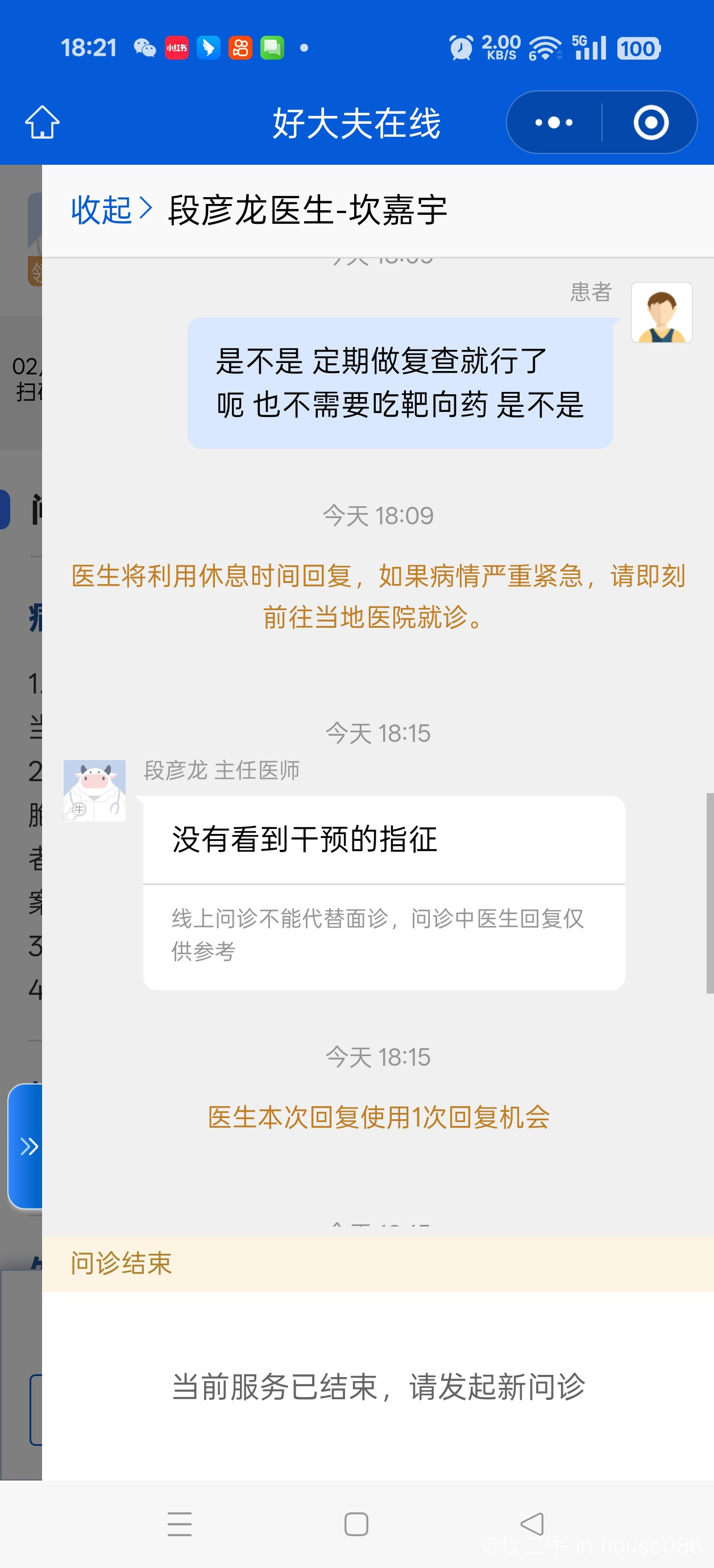Tap the system back button
The image size is (714, 1568).
(x=532, y=1524)
